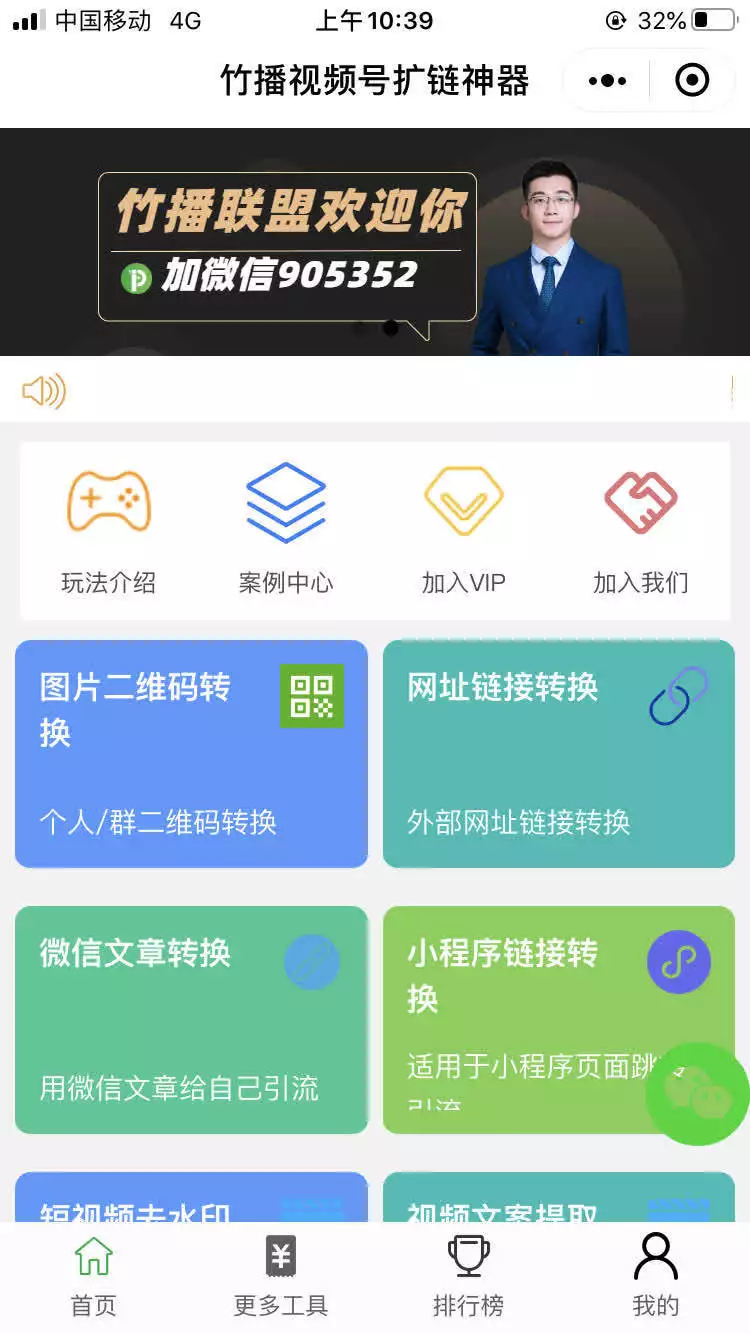Tap 加入VIP
Viewport: 750px width, 1334px height.
[464, 531]
